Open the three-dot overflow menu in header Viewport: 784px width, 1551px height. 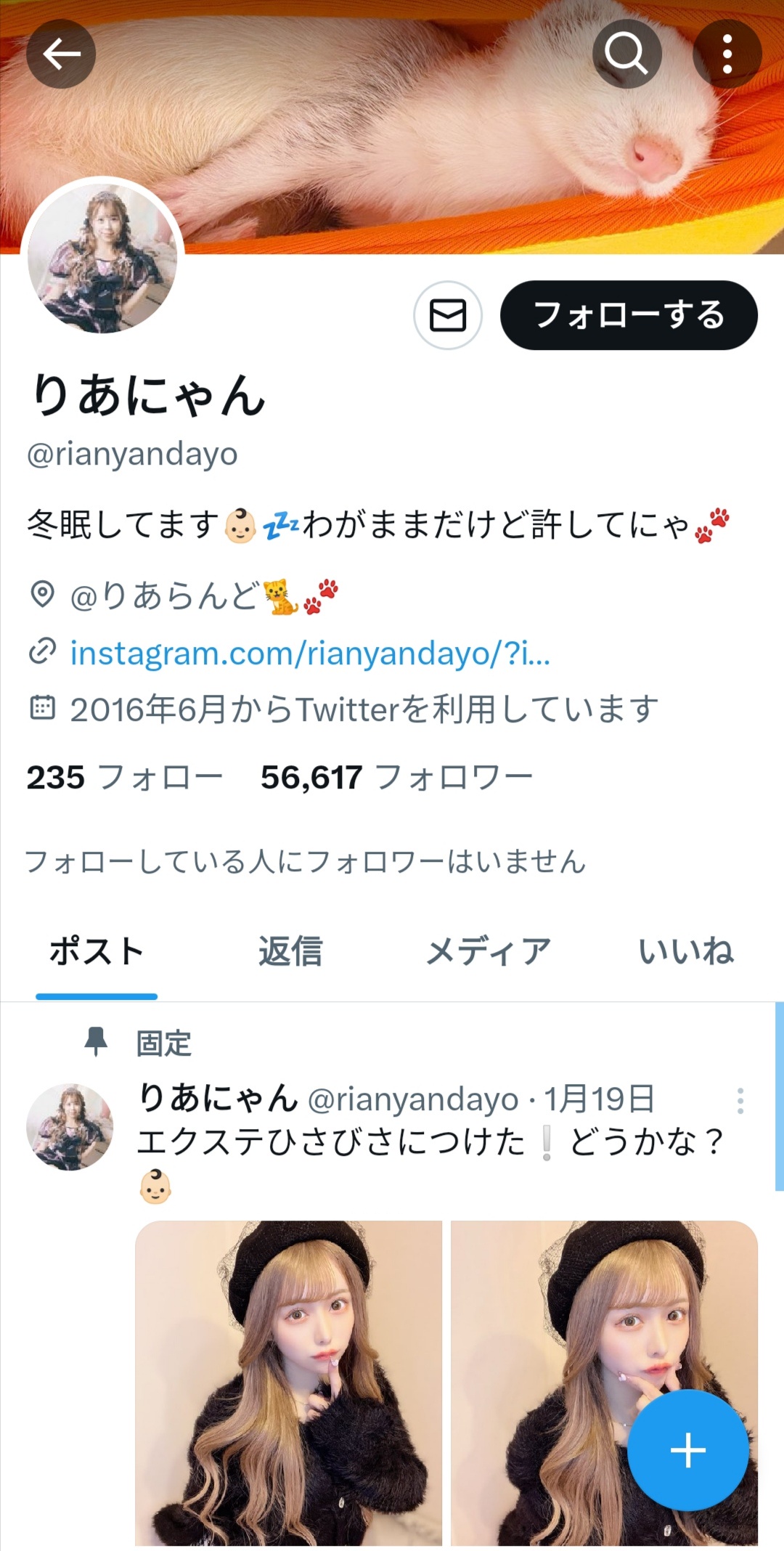pyautogui.click(x=727, y=54)
